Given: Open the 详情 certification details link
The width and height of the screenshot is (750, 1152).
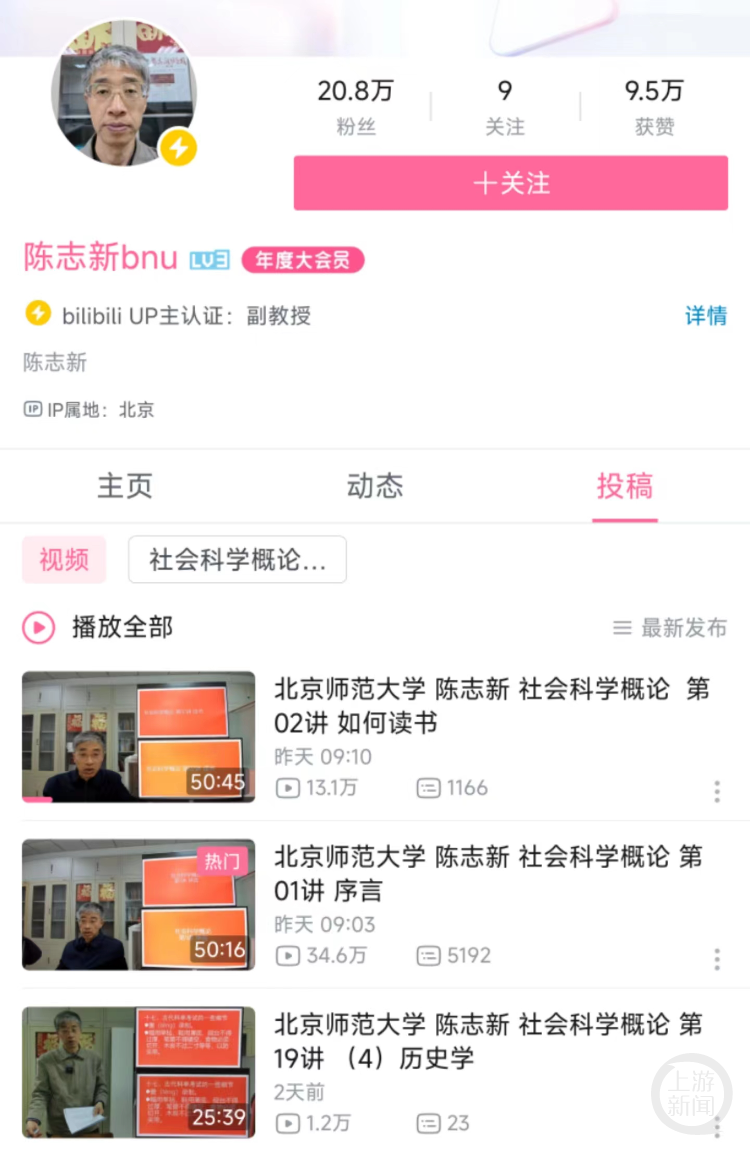Looking at the screenshot, I should coord(705,315).
